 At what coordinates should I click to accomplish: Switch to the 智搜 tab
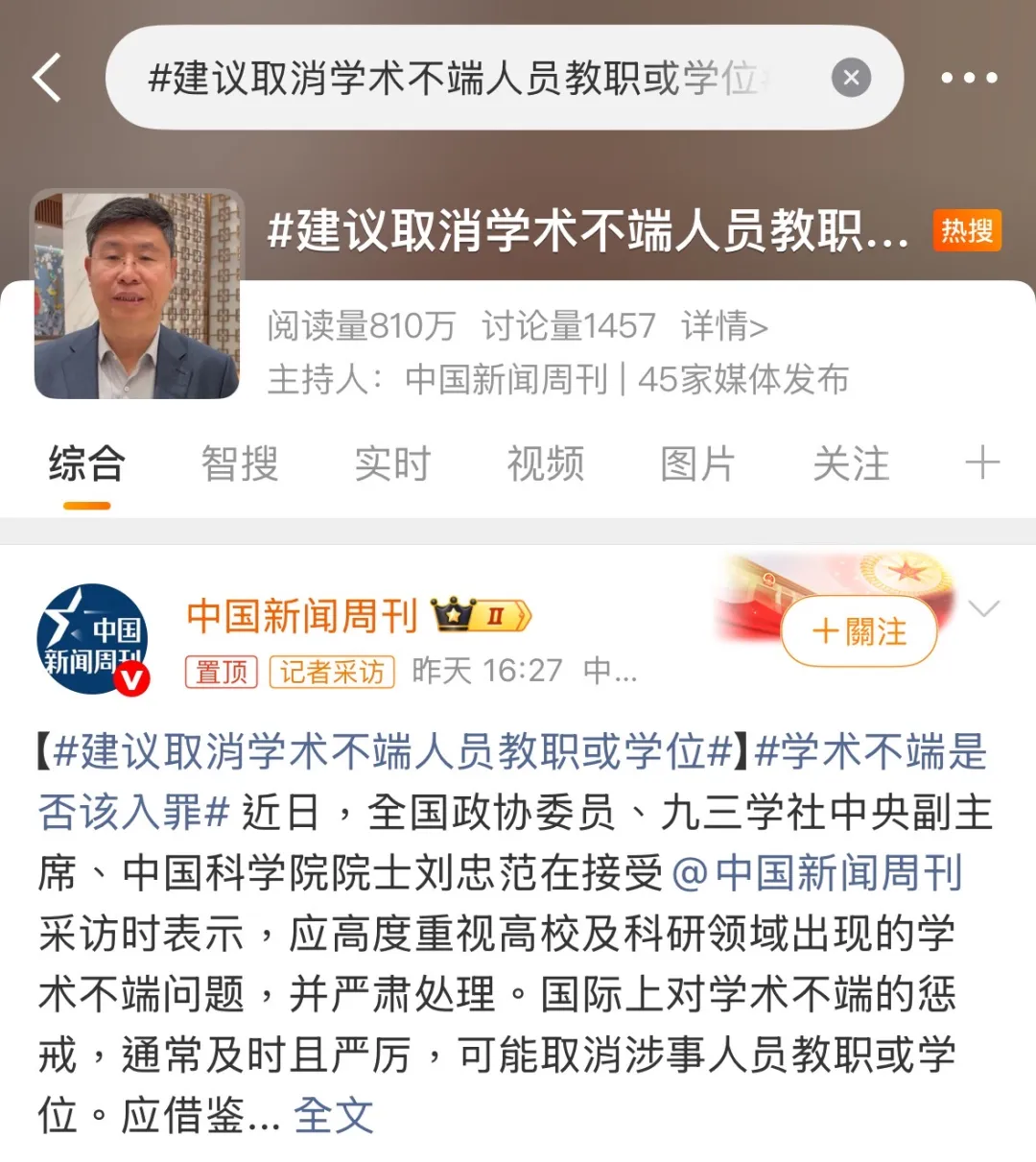(x=240, y=464)
